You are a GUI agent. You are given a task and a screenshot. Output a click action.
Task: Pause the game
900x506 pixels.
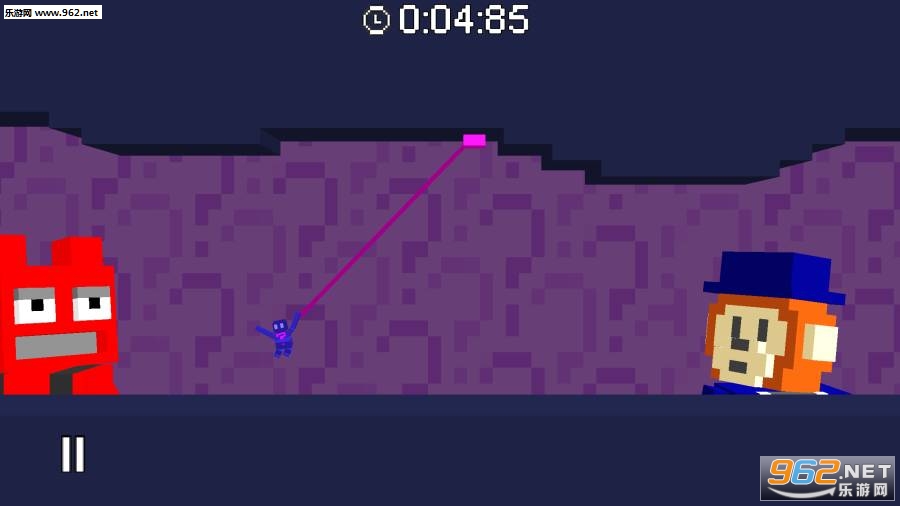73,454
